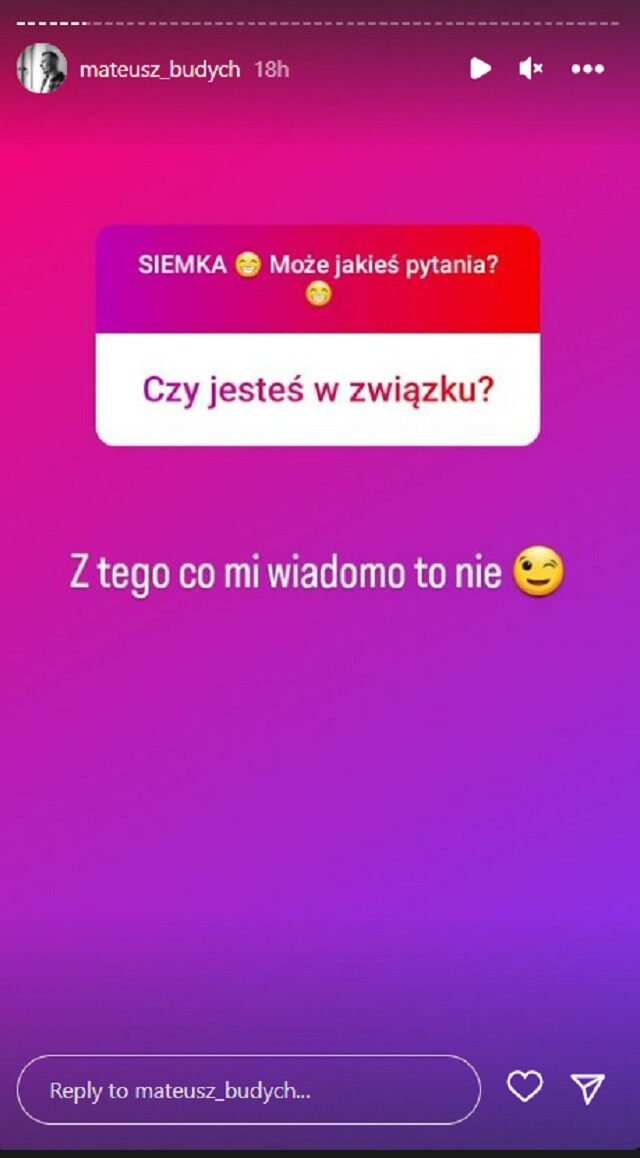The width and height of the screenshot is (640, 1158).
Task: Share the story via paper plane icon
Action: click(x=587, y=1088)
